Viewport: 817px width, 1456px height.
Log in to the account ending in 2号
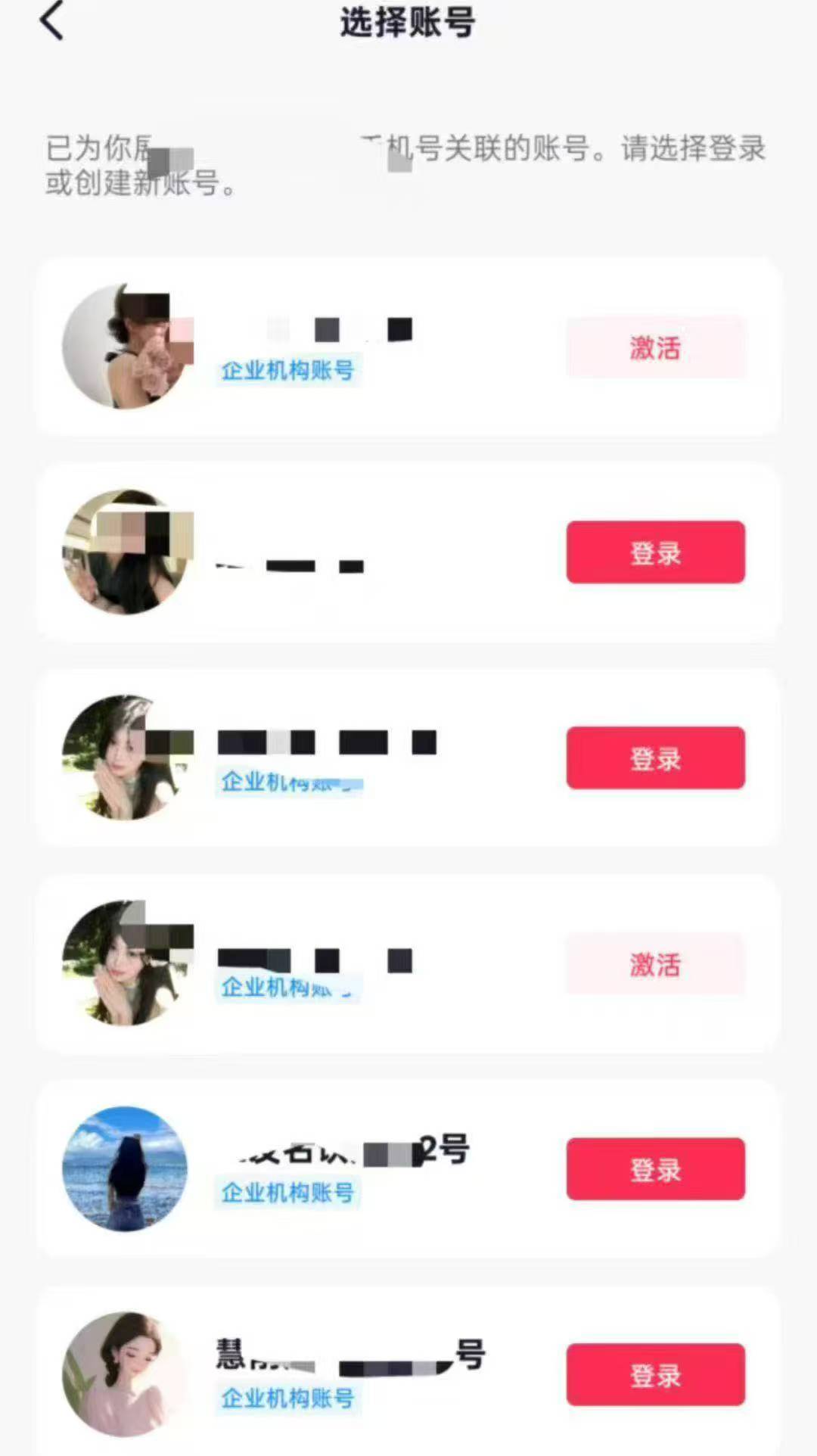[x=655, y=1169]
